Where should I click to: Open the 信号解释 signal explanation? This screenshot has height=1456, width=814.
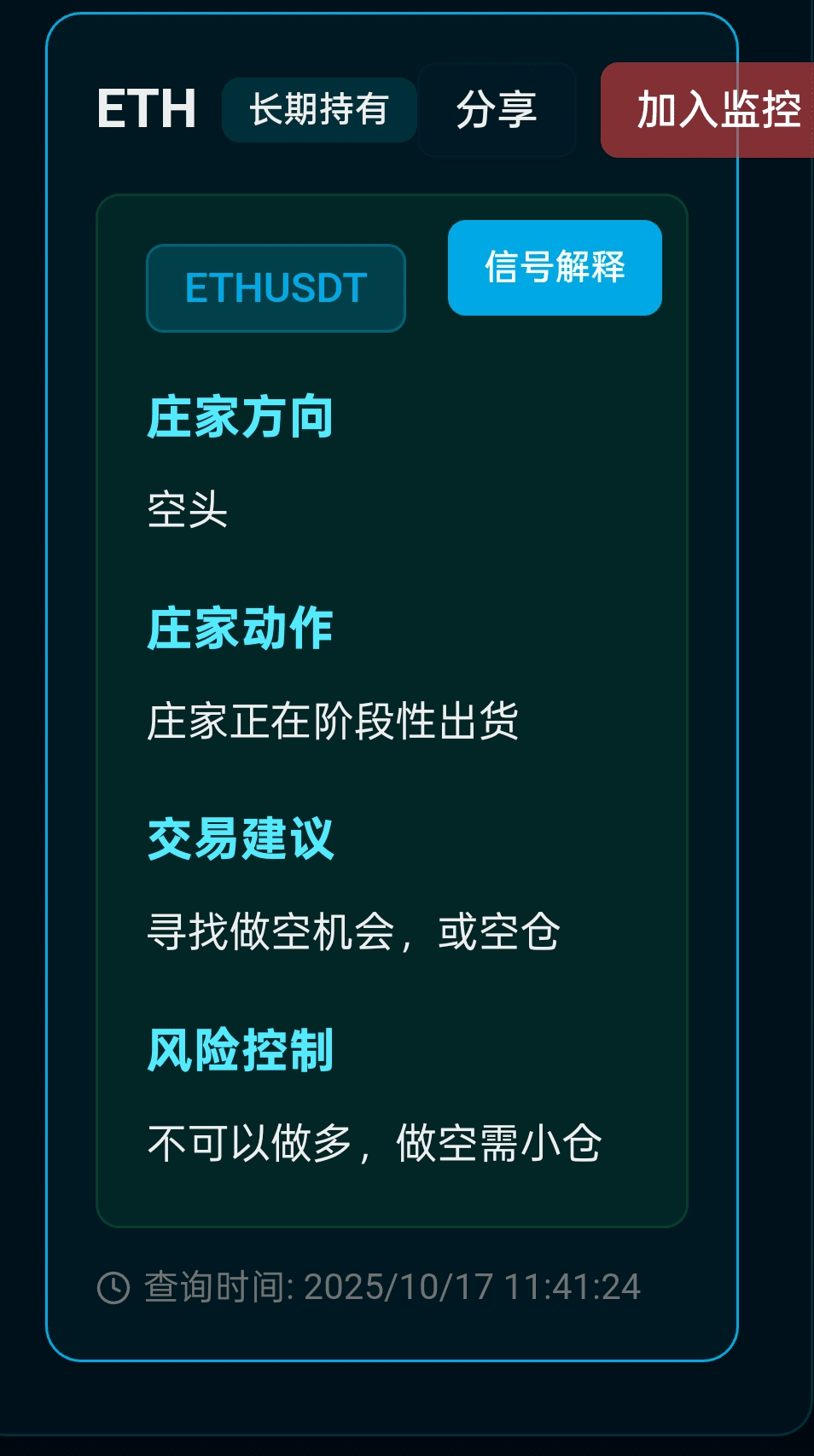point(555,268)
